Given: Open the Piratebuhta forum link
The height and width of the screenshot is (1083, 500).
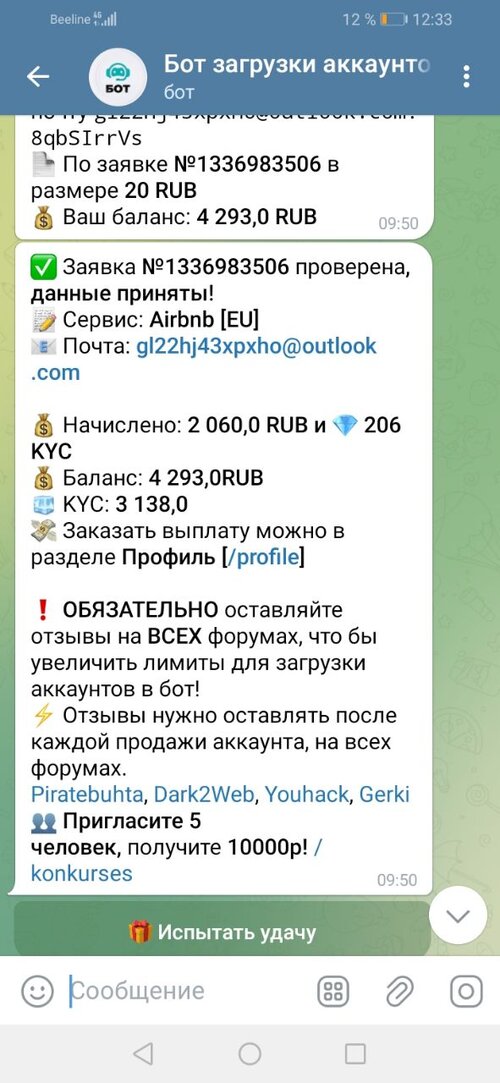Looking at the screenshot, I should [87, 794].
